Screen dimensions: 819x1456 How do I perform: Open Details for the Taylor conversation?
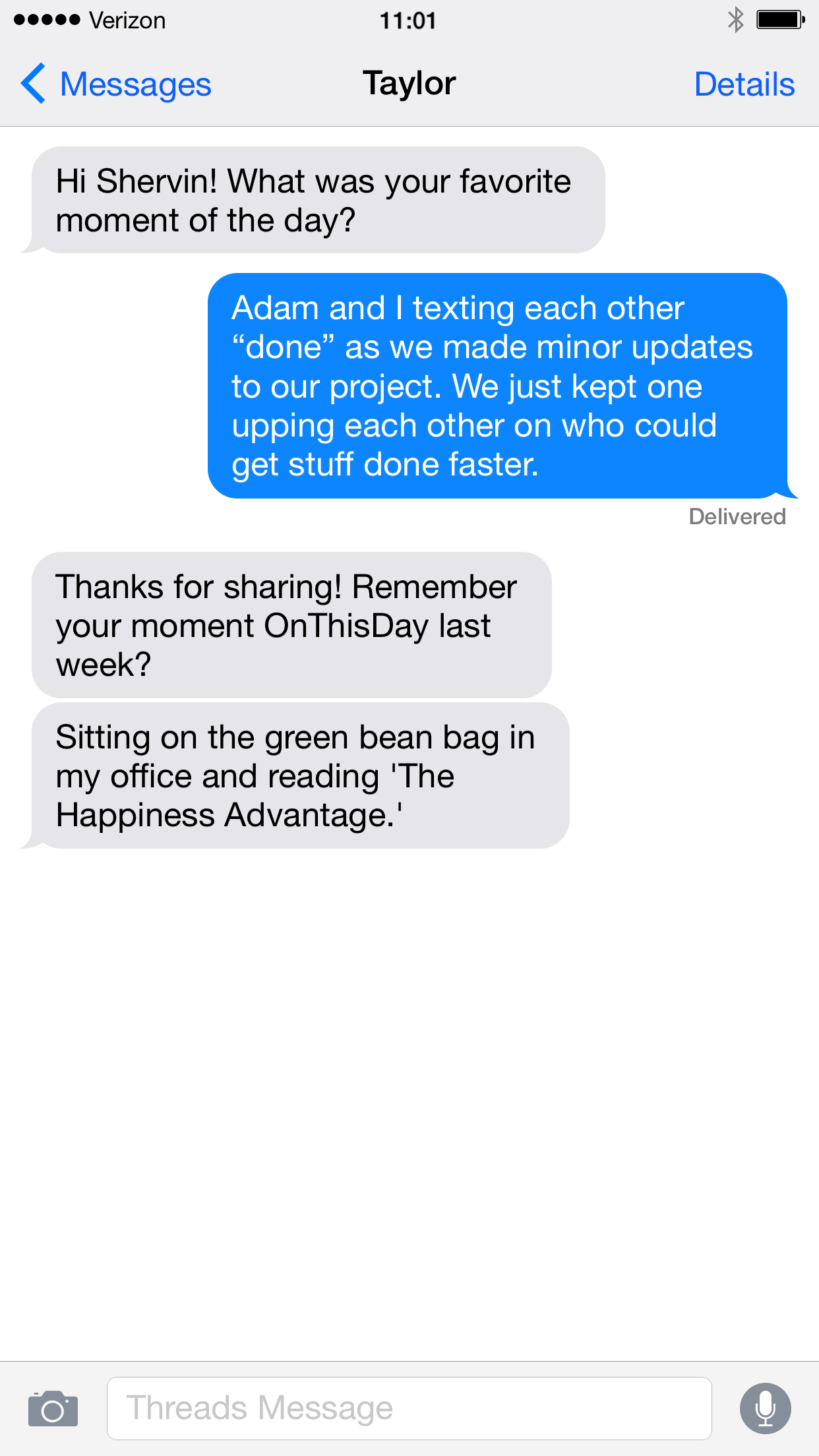tap(744, 84)
